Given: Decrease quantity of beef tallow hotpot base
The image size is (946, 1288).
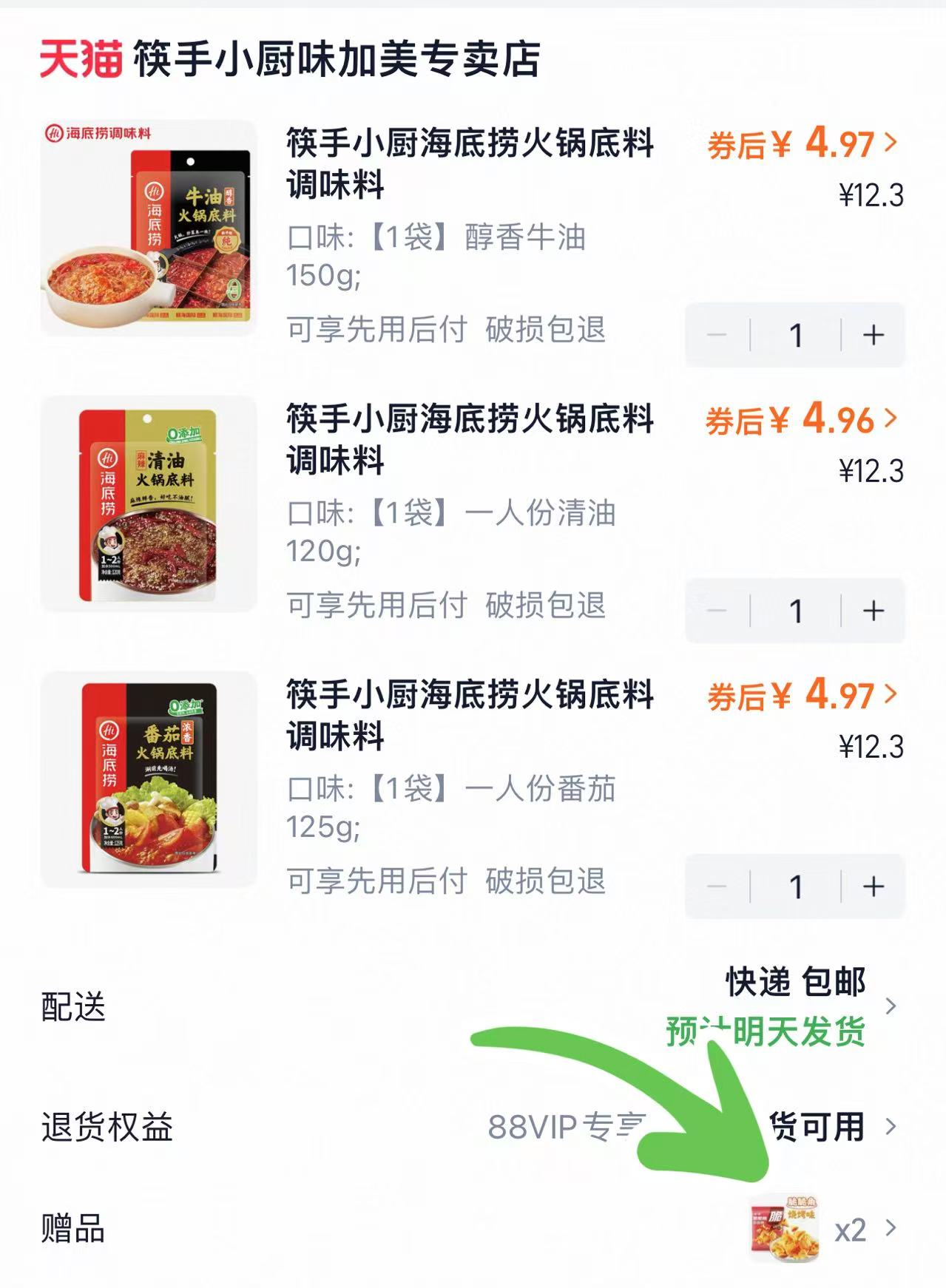Looking at the screenshot, I should click(x=717, y=334).
